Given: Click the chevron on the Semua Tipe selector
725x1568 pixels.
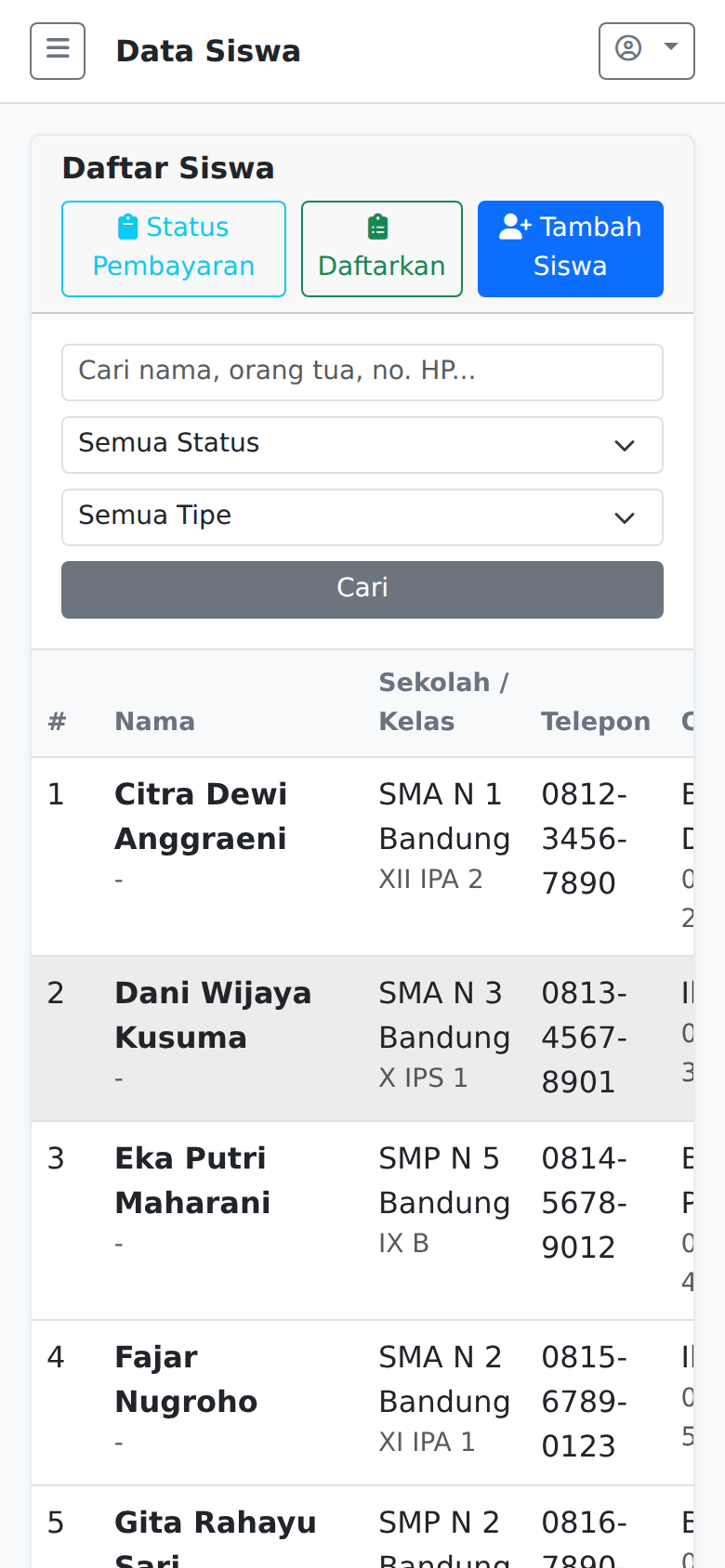Looking at the screenshot, I should point(624,518).
